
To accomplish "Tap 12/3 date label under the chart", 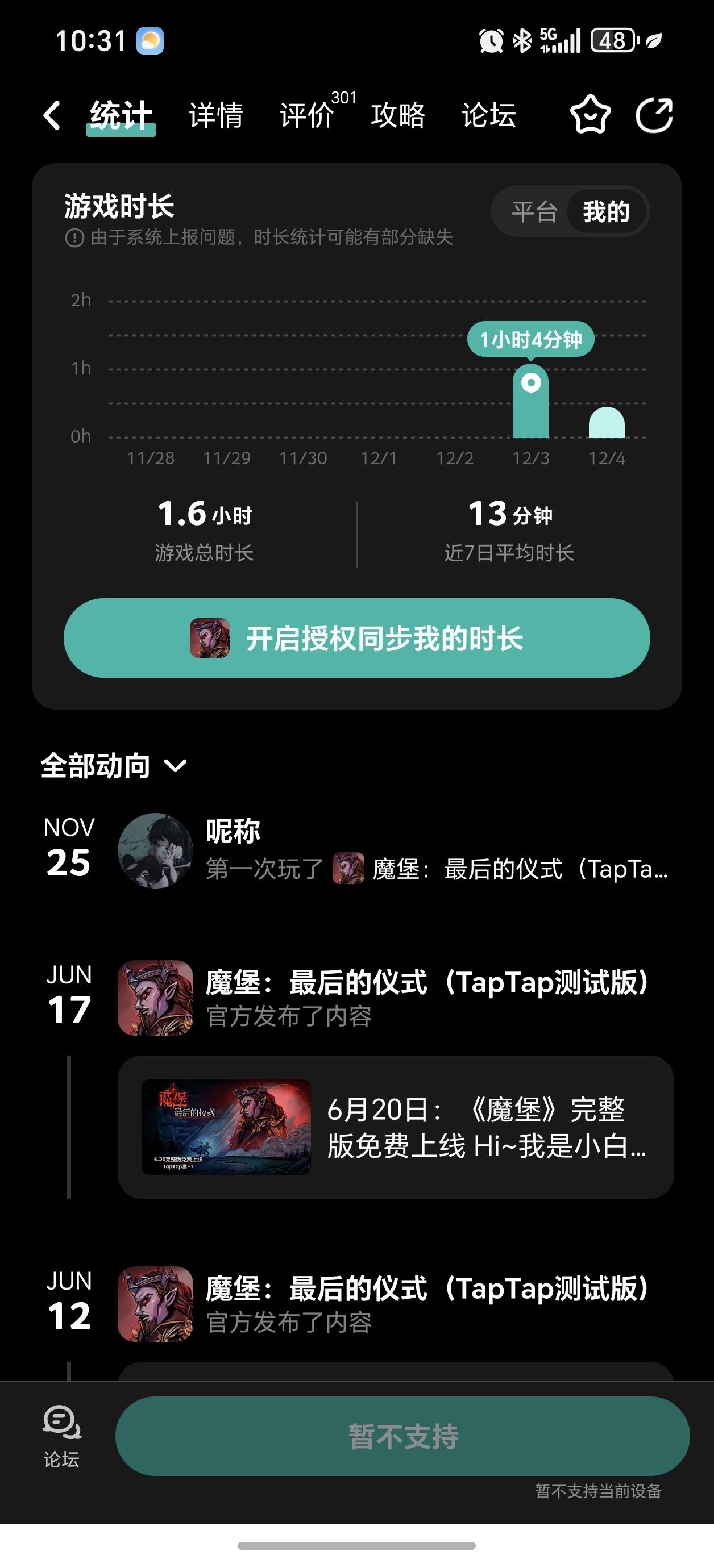I will 532,458.
